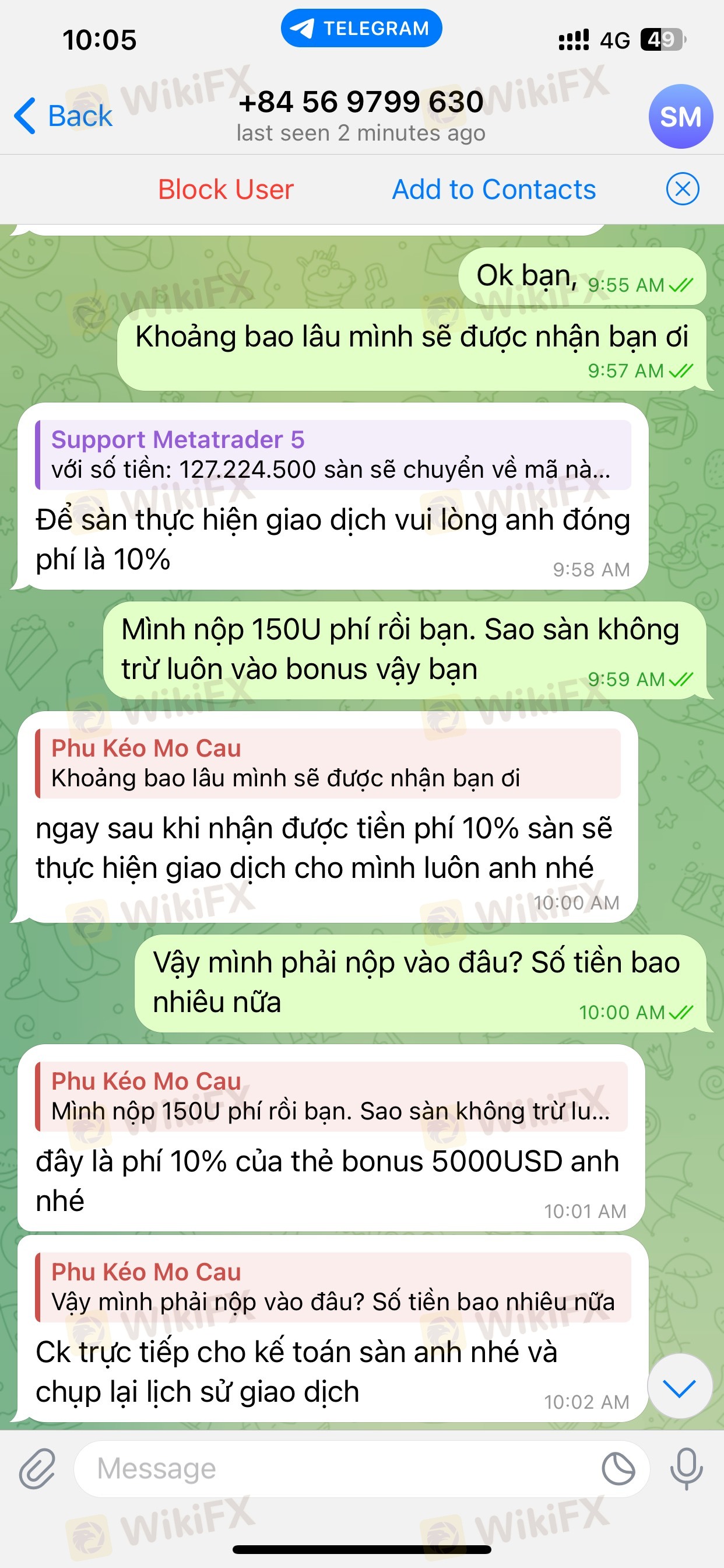Return to Telegram via top pill

[x=361, y=28]
